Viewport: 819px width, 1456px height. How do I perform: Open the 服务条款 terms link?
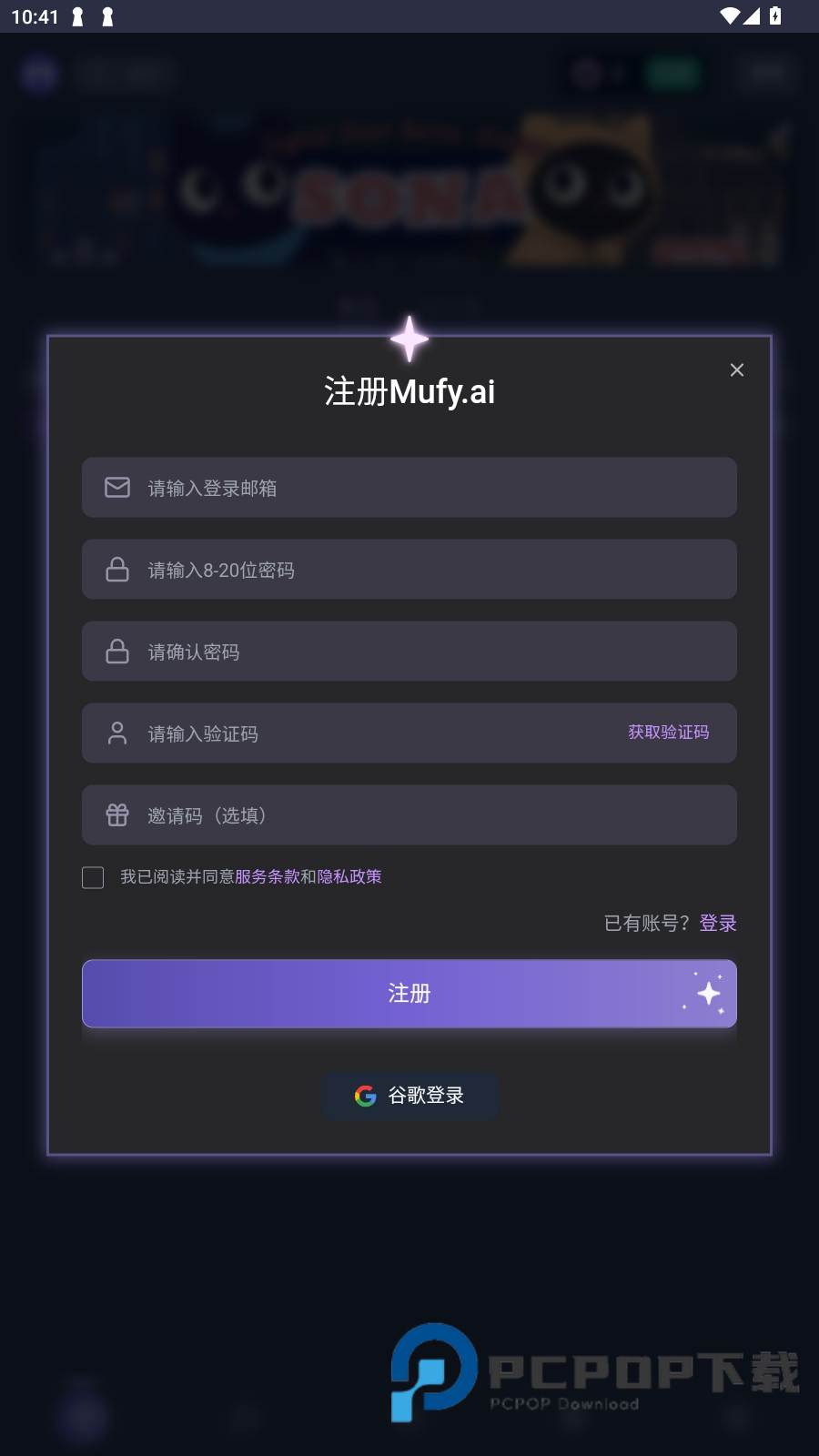point(268,876)
